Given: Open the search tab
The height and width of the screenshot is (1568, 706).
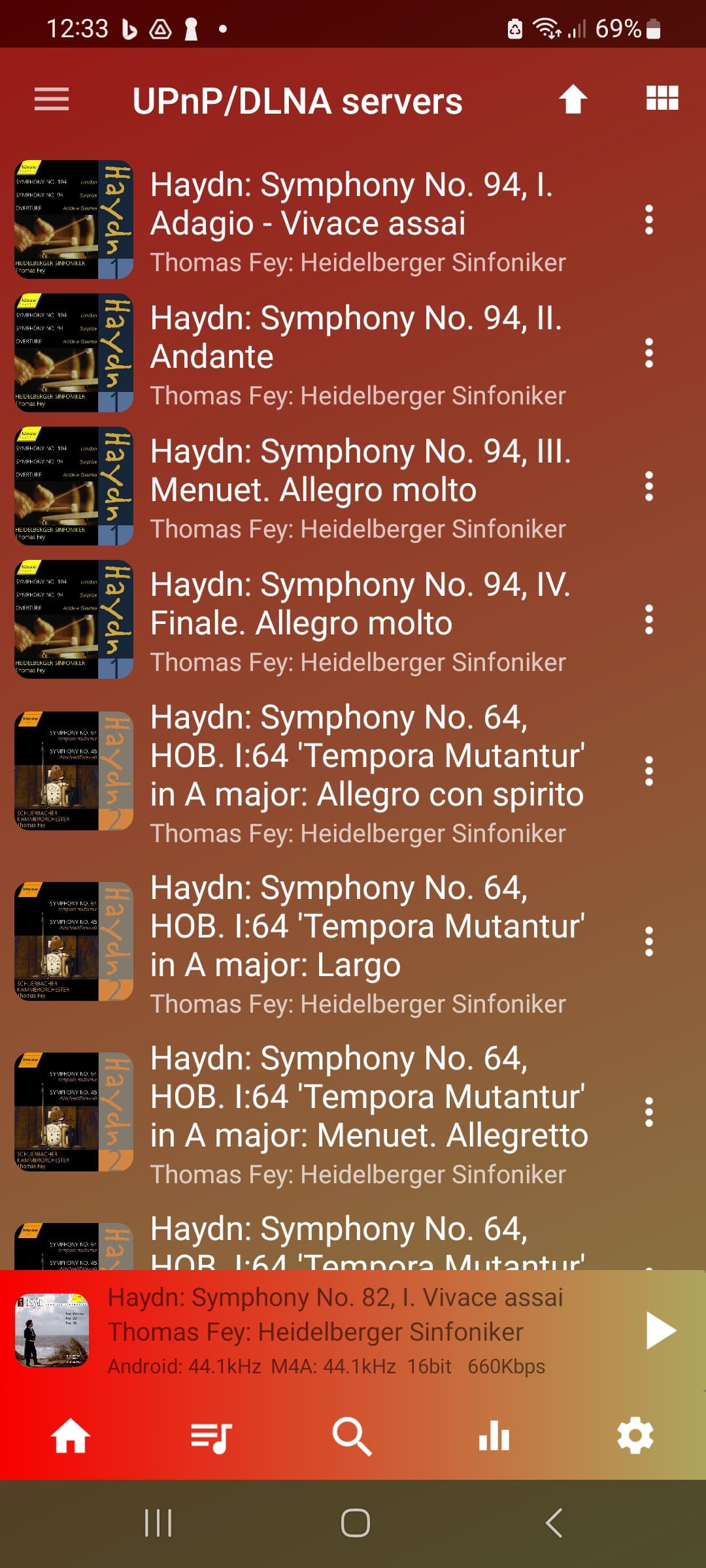Looking at the screenshot, I should click(x=352, y=1437).
